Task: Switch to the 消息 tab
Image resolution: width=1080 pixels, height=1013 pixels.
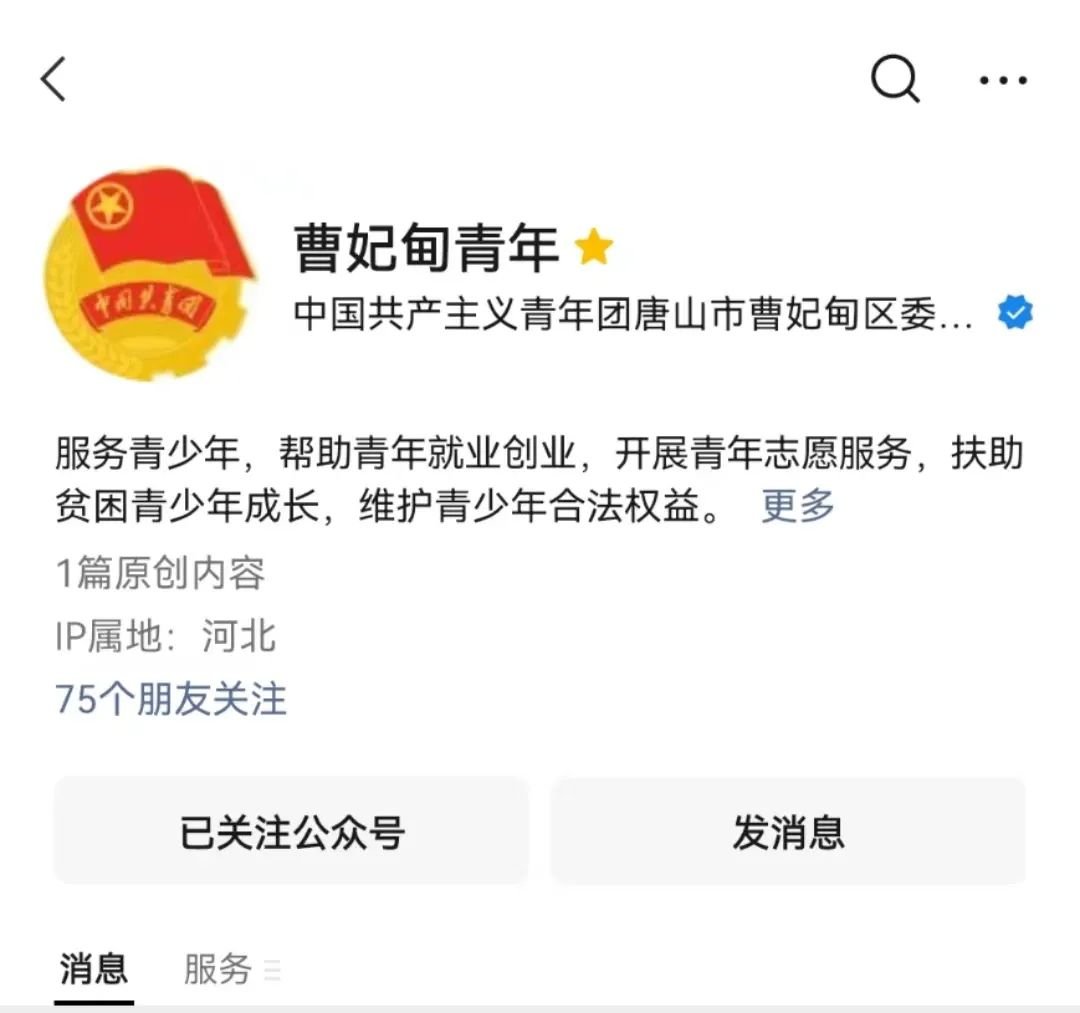Action: [x=94, y=968]
